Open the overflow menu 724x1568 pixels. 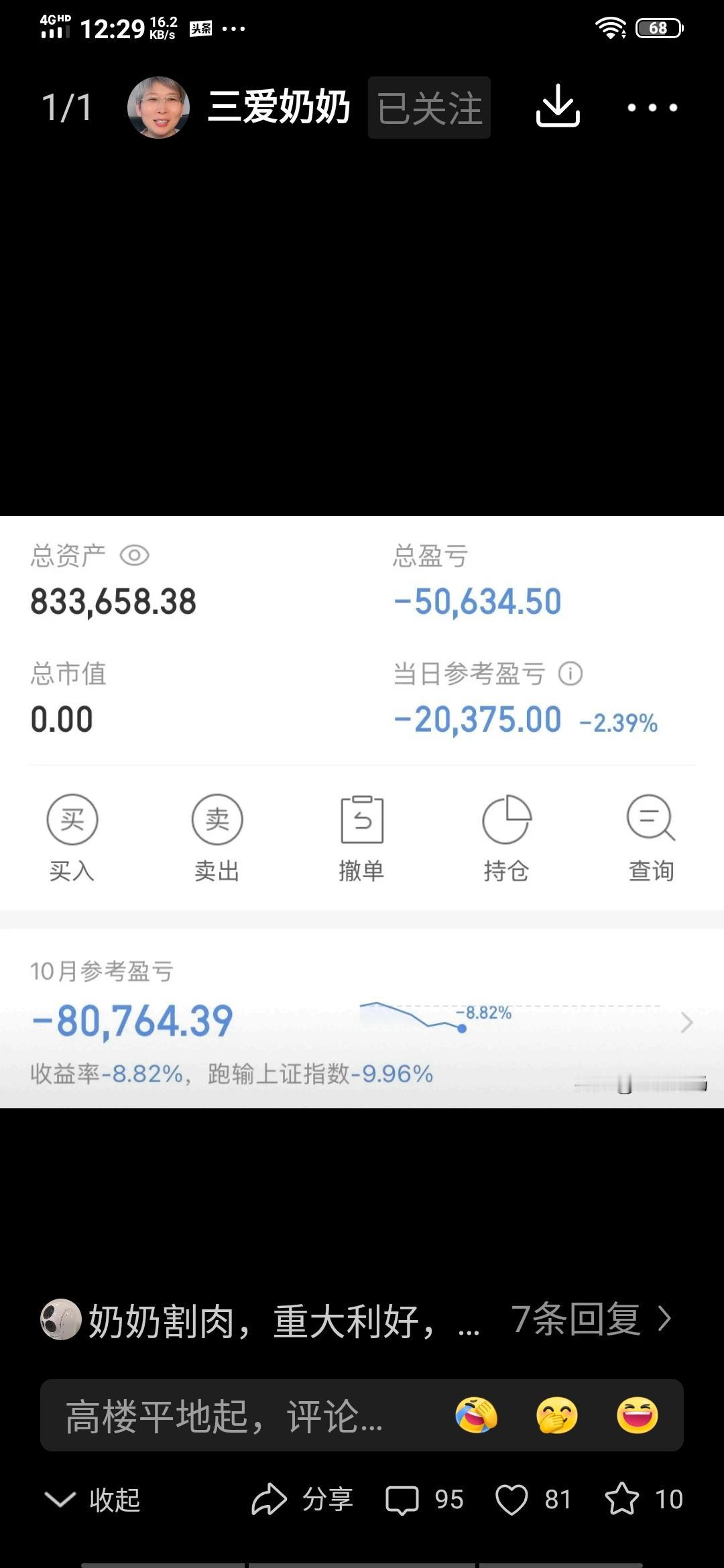click(652, 107)
